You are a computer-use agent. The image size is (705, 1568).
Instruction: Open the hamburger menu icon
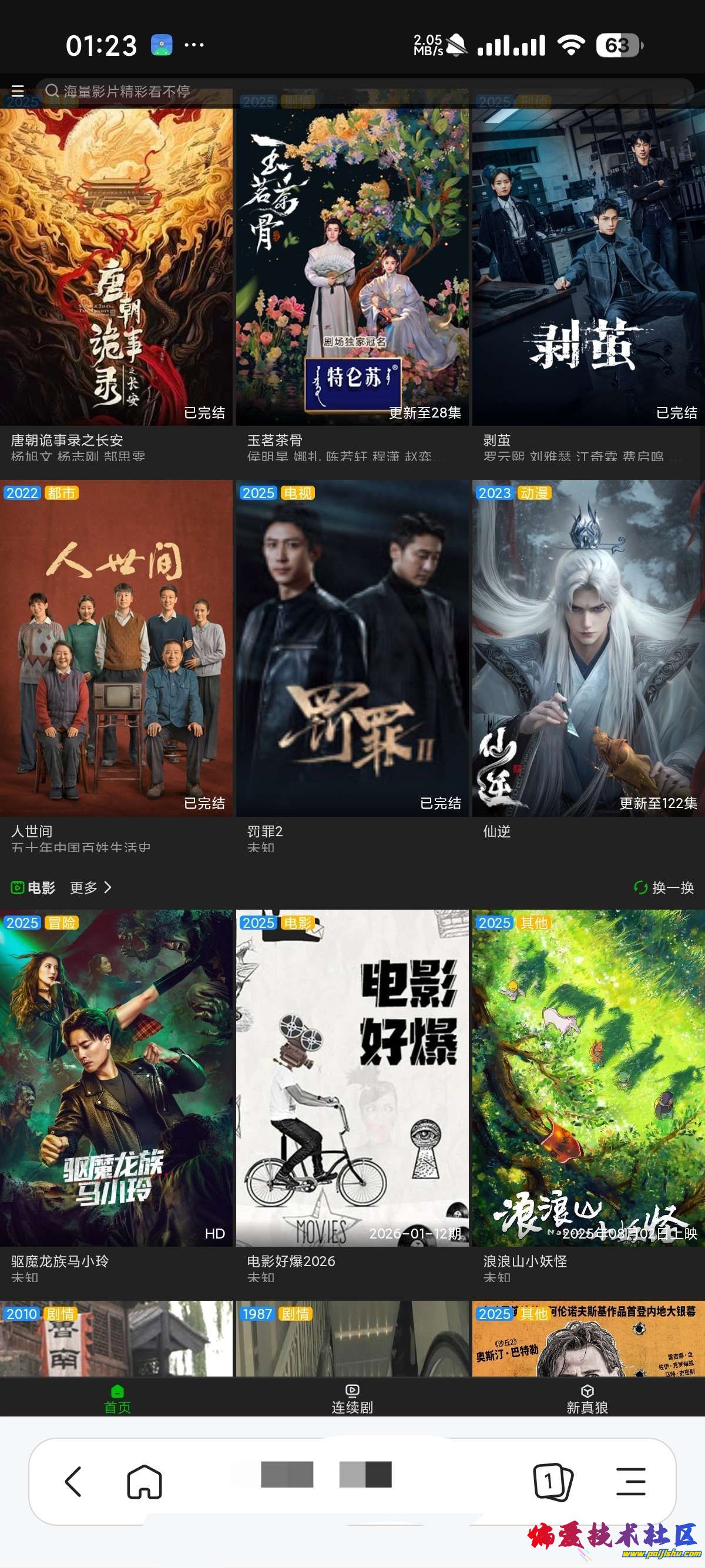pos(18,91)
